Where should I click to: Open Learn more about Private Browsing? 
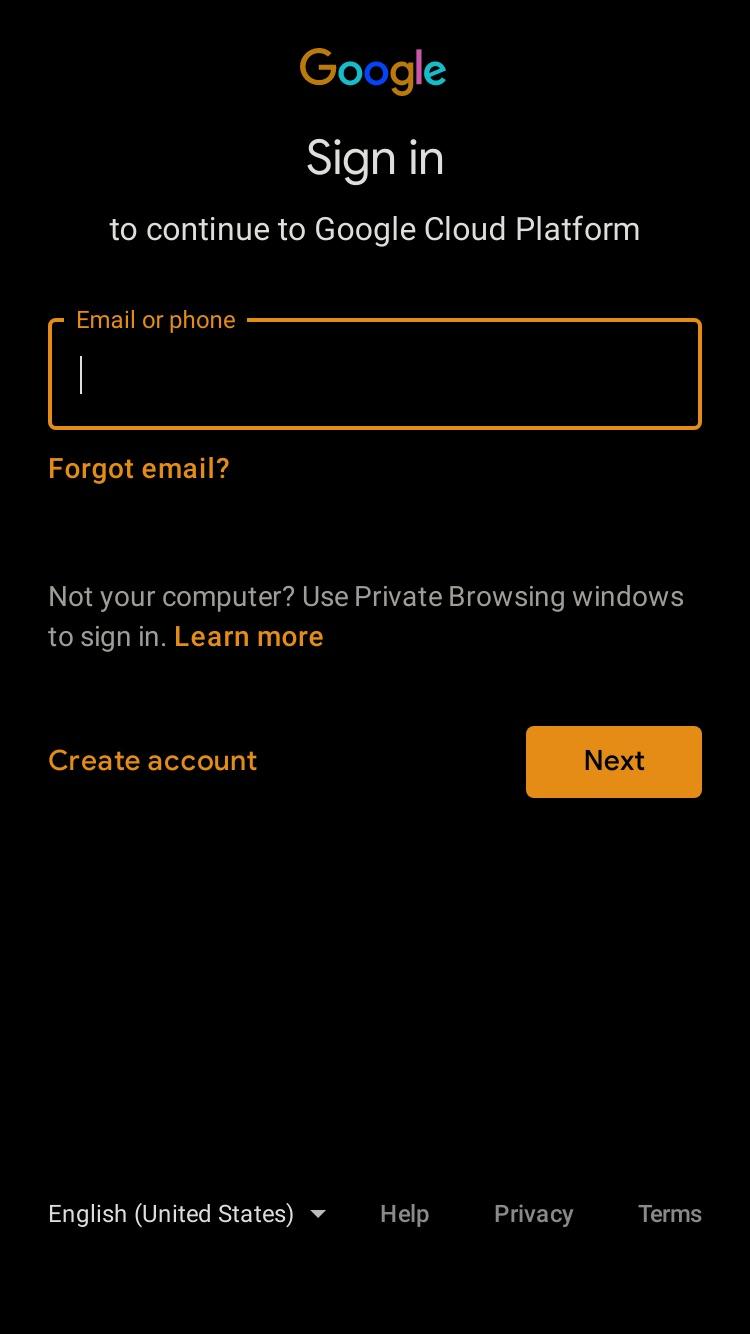click(x=249, y=637)
